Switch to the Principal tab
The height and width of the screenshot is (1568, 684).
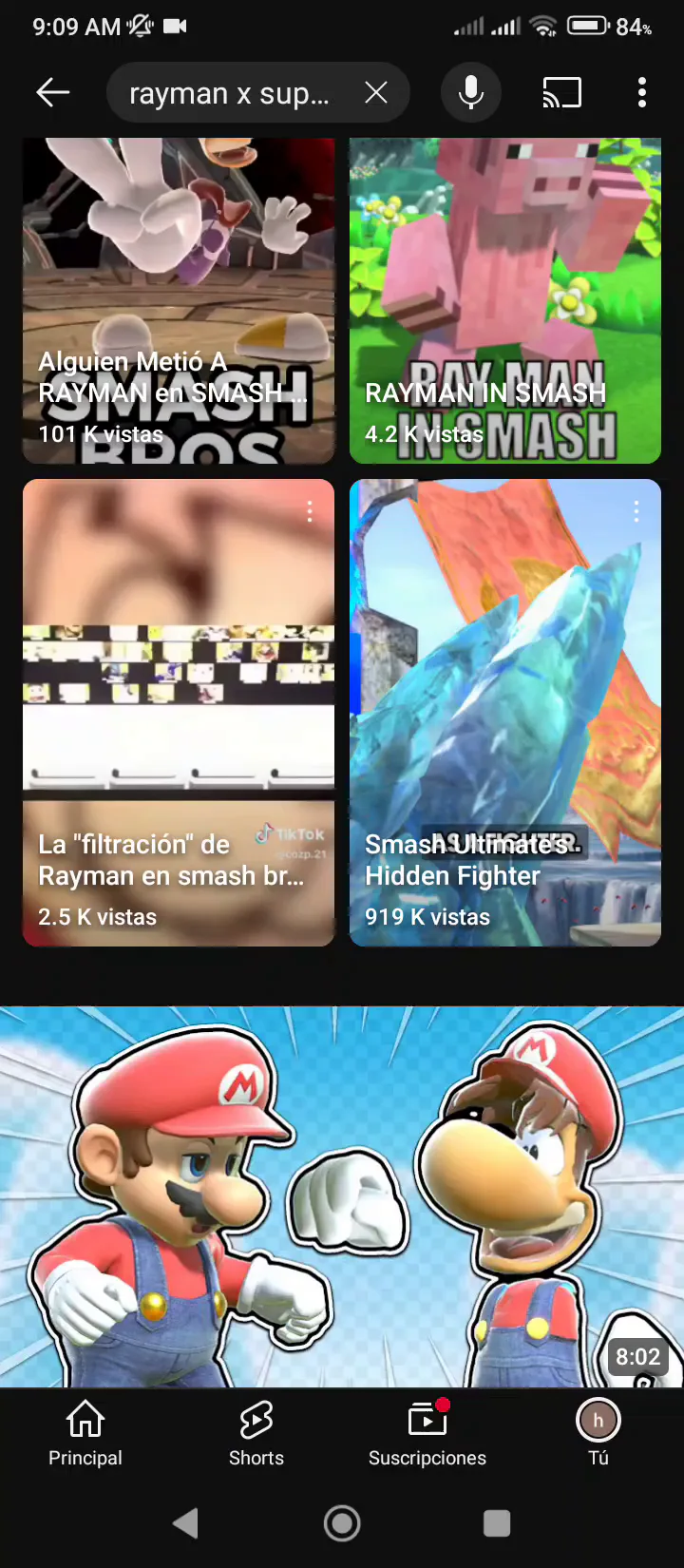85,1435
